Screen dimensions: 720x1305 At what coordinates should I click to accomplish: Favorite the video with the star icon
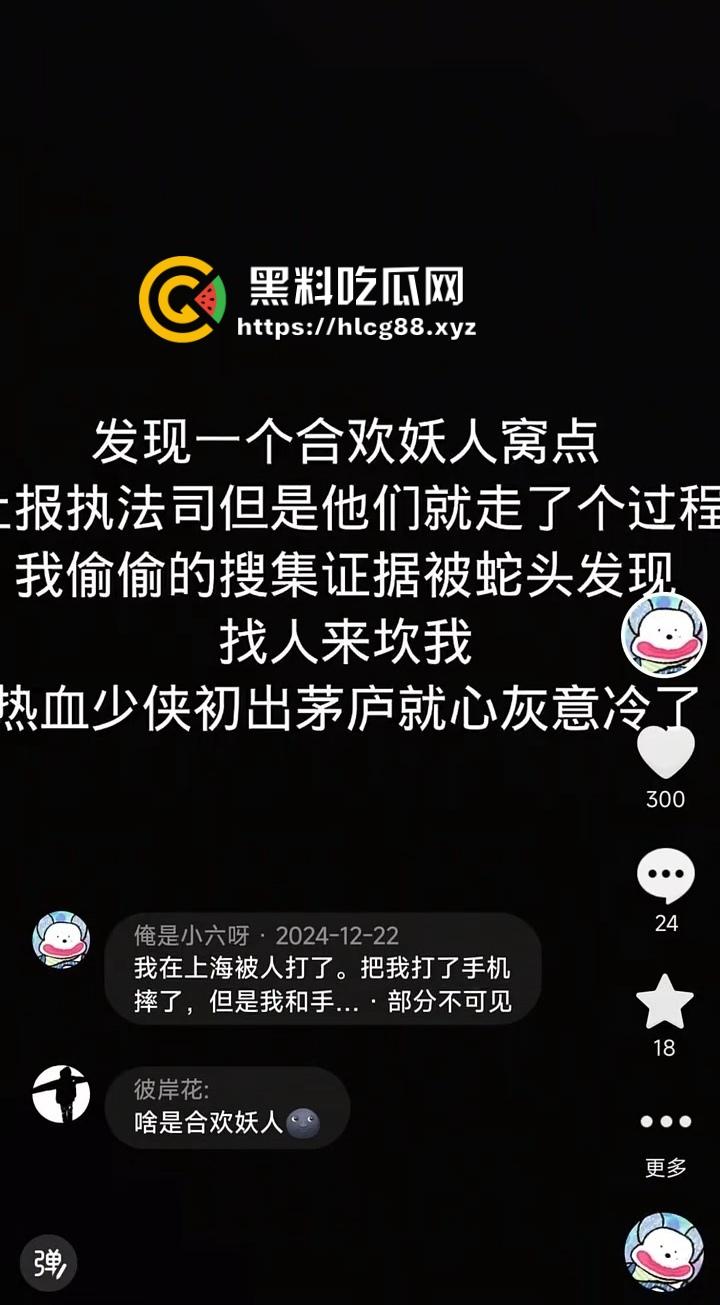[665, 1003]
